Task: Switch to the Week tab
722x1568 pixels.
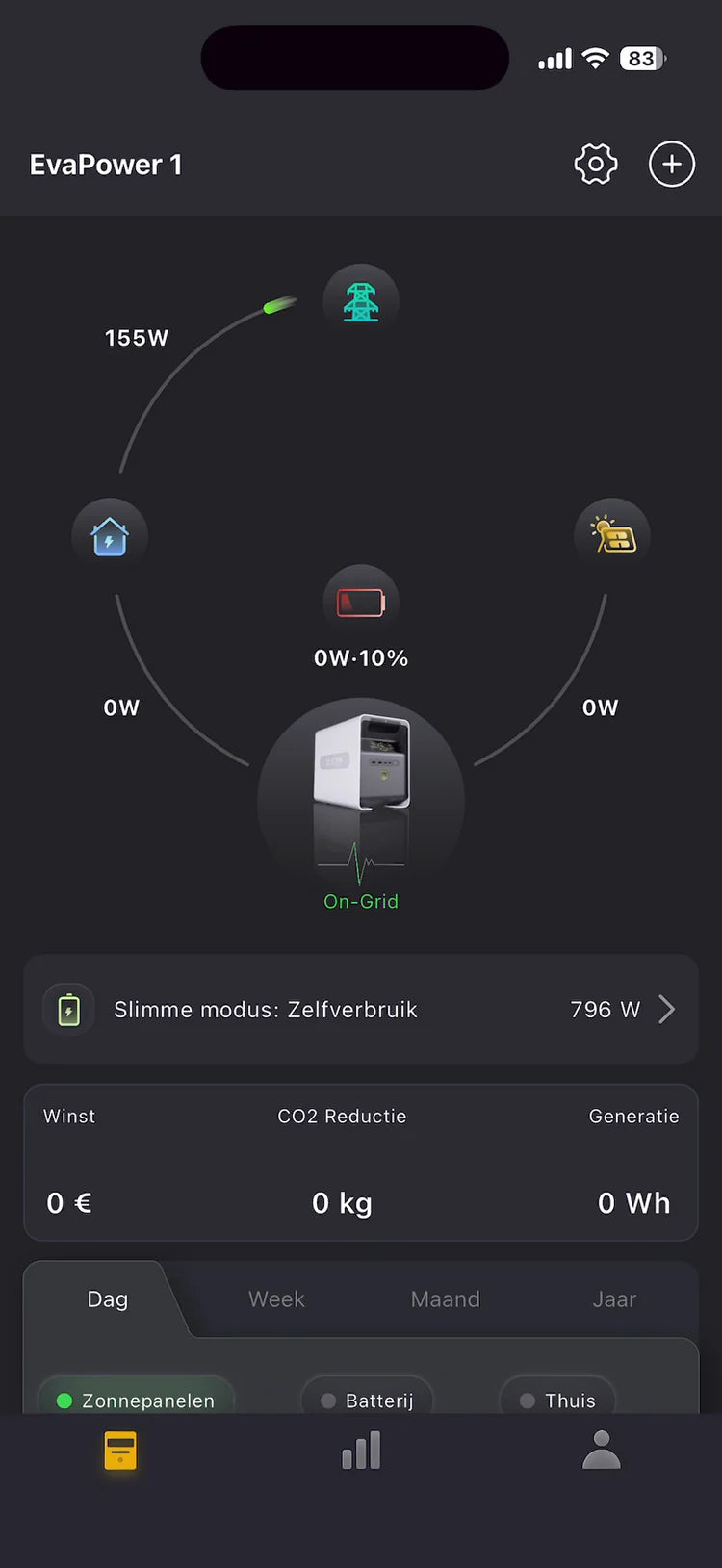Action: point(276,1298)
